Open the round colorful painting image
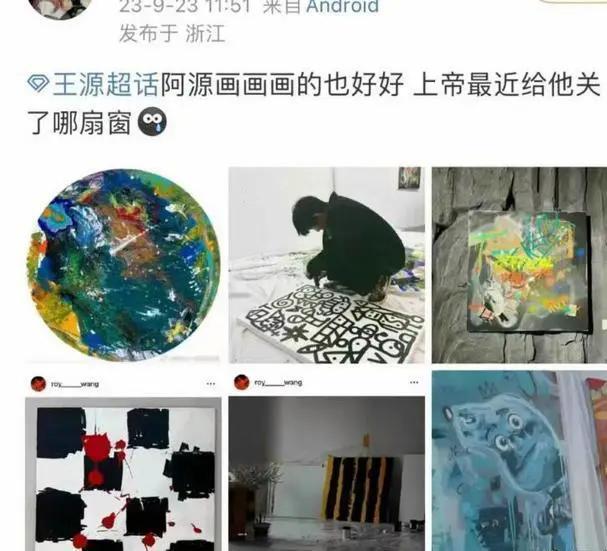The image size is (607, 551). click(x=122, y=264)
